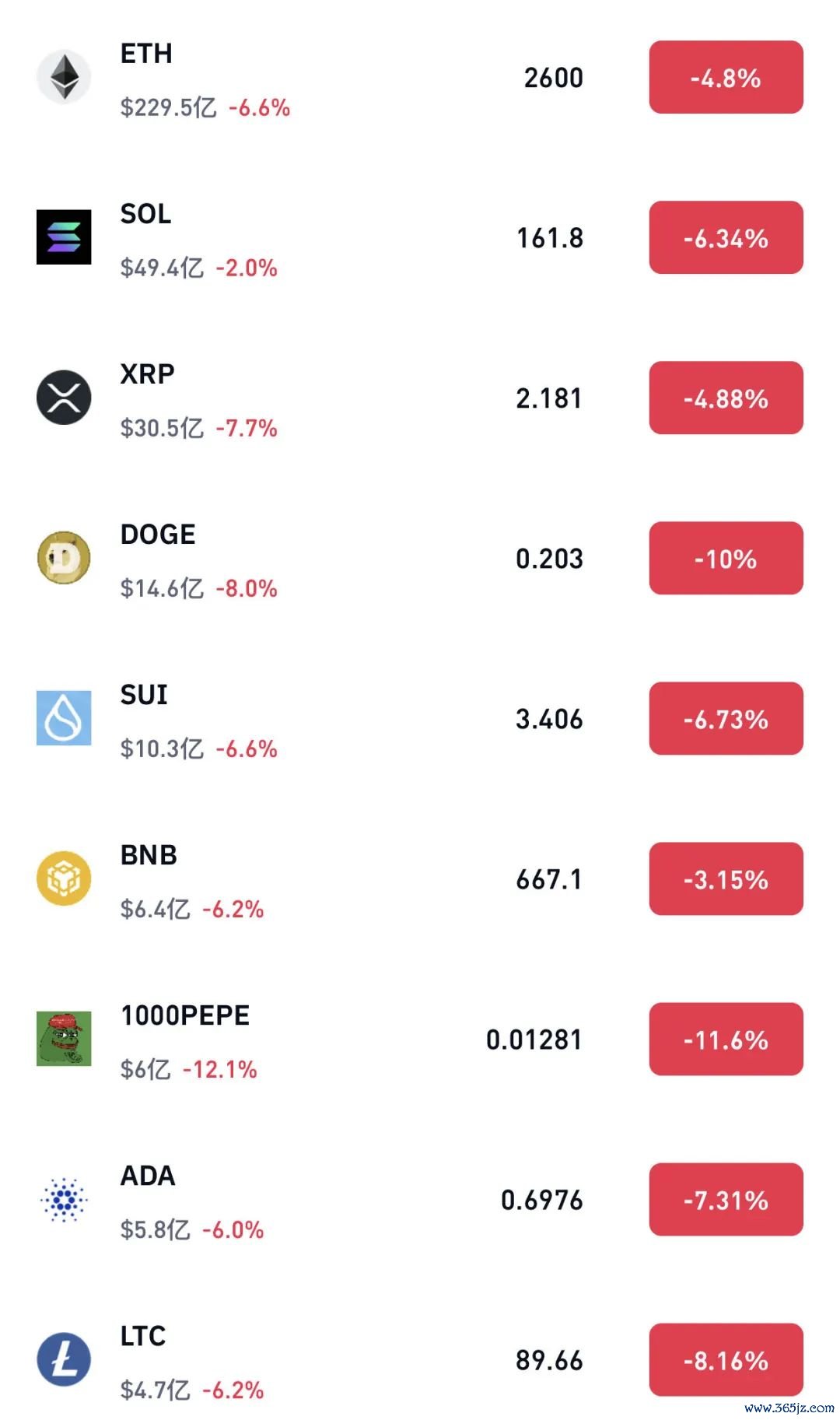View SUI trading details

[311, 719]
